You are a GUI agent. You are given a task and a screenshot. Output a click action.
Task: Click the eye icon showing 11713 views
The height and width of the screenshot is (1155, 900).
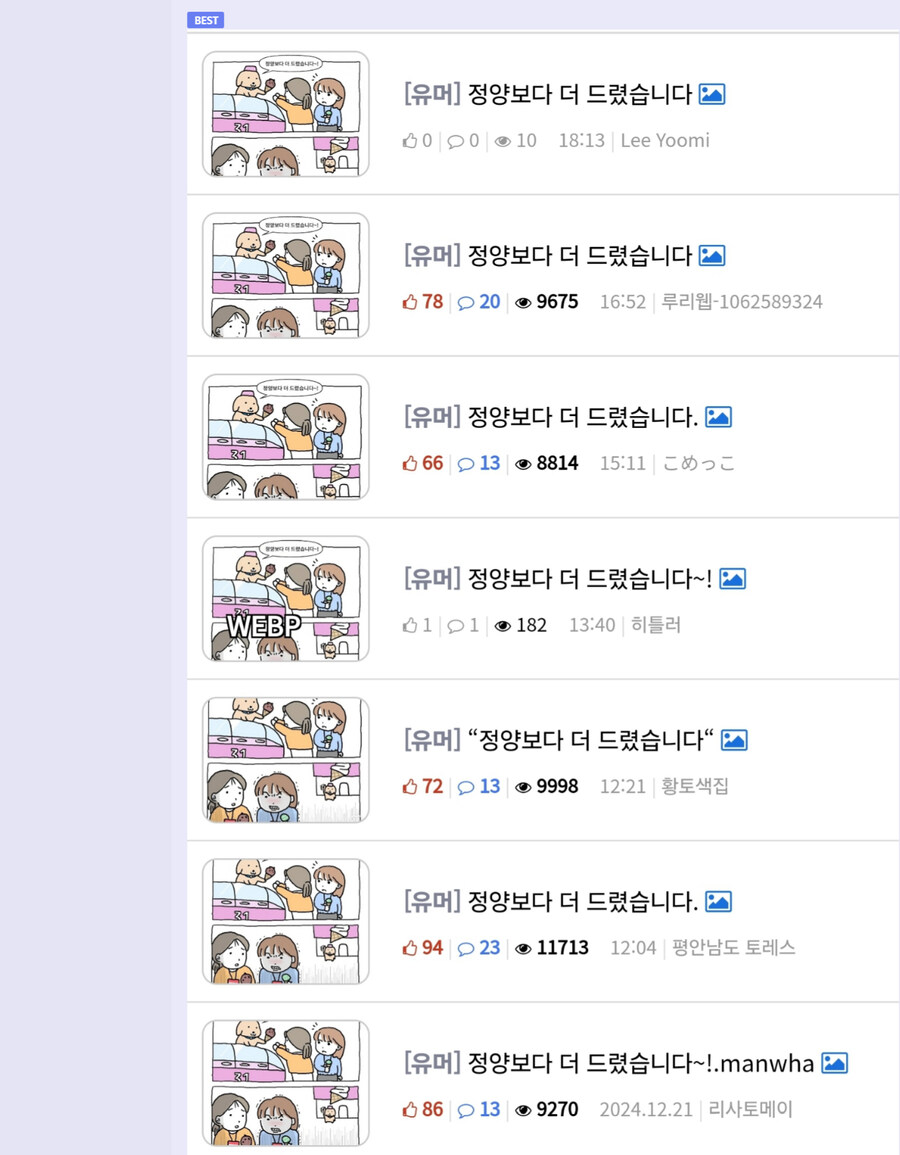[523, 947]
